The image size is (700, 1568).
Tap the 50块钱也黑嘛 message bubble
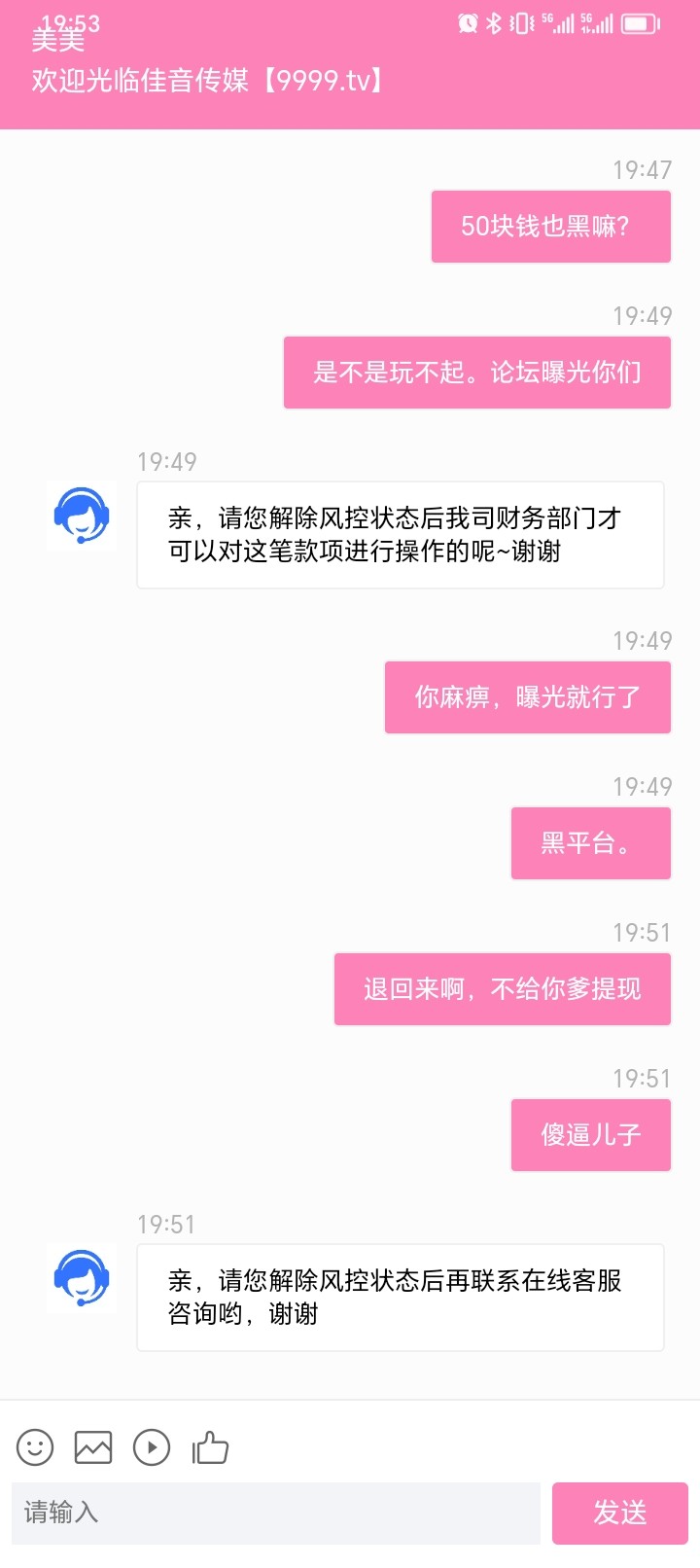pos(549,226)
